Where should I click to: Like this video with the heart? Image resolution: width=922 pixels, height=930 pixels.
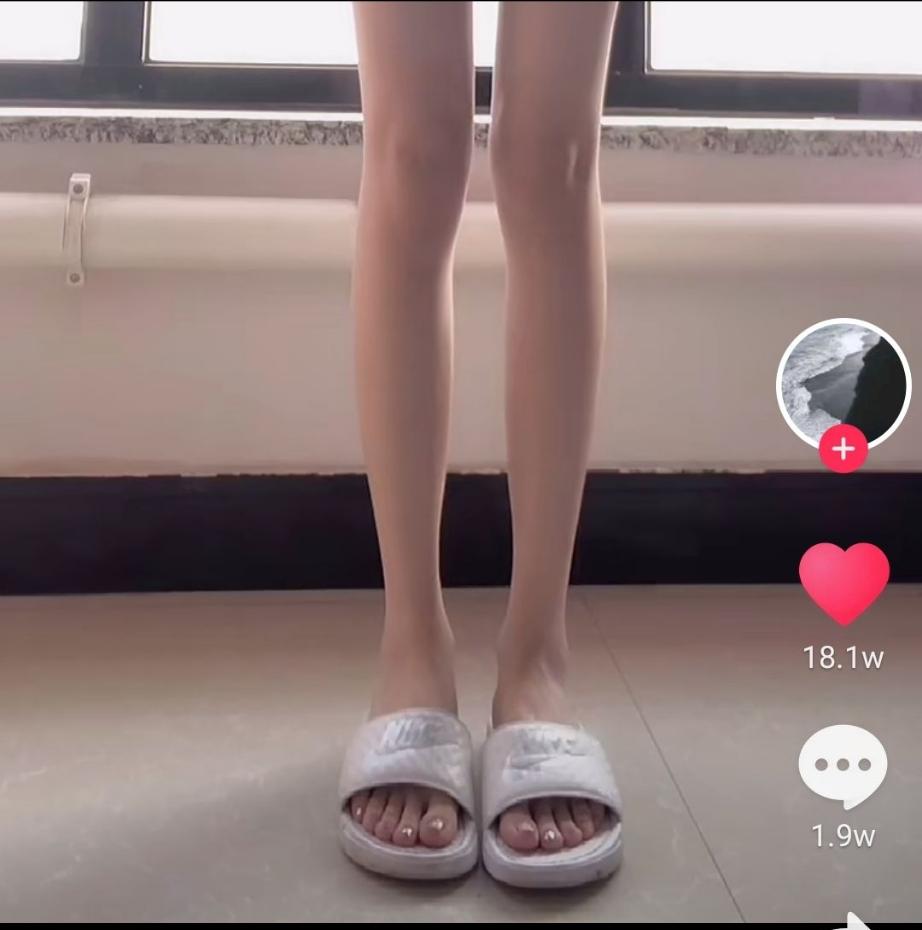coord(843,584)
